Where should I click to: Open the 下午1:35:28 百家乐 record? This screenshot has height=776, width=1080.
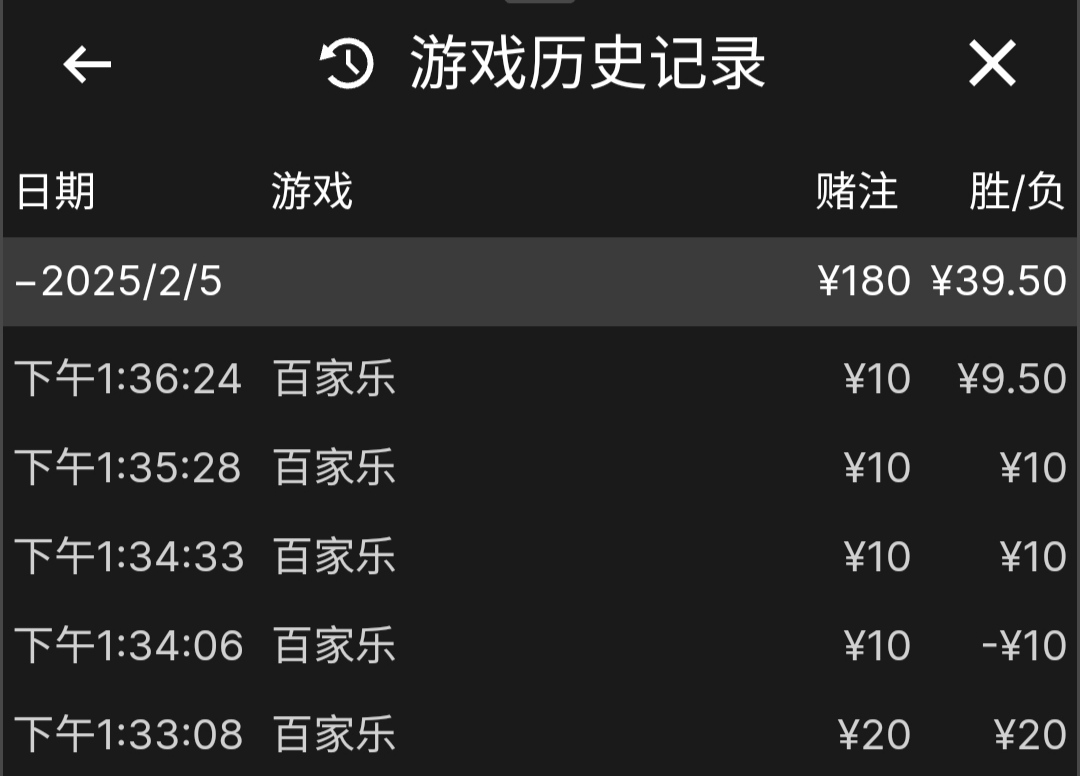[540, 468]
